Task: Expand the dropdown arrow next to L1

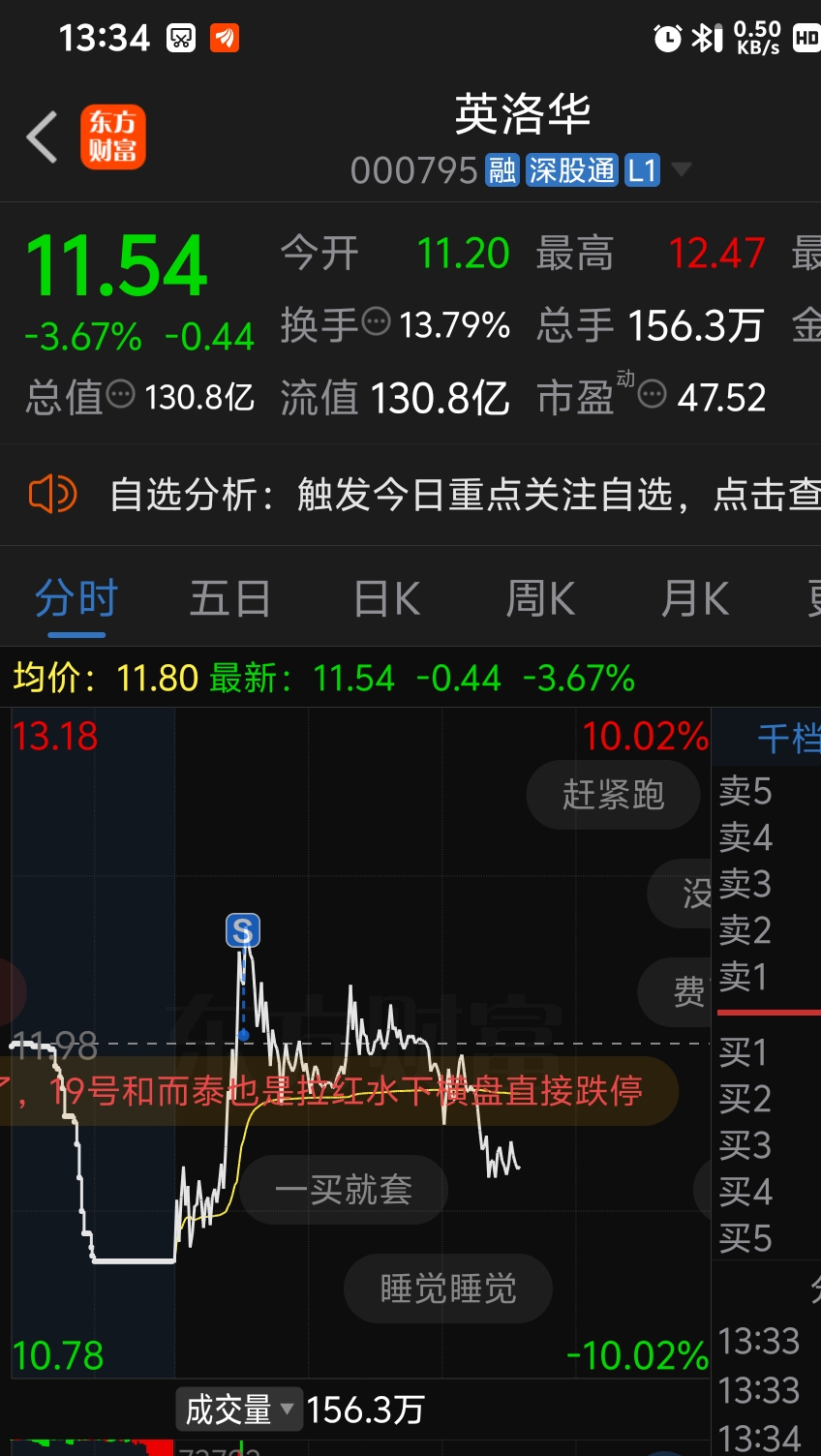Action: click(684, 170)
